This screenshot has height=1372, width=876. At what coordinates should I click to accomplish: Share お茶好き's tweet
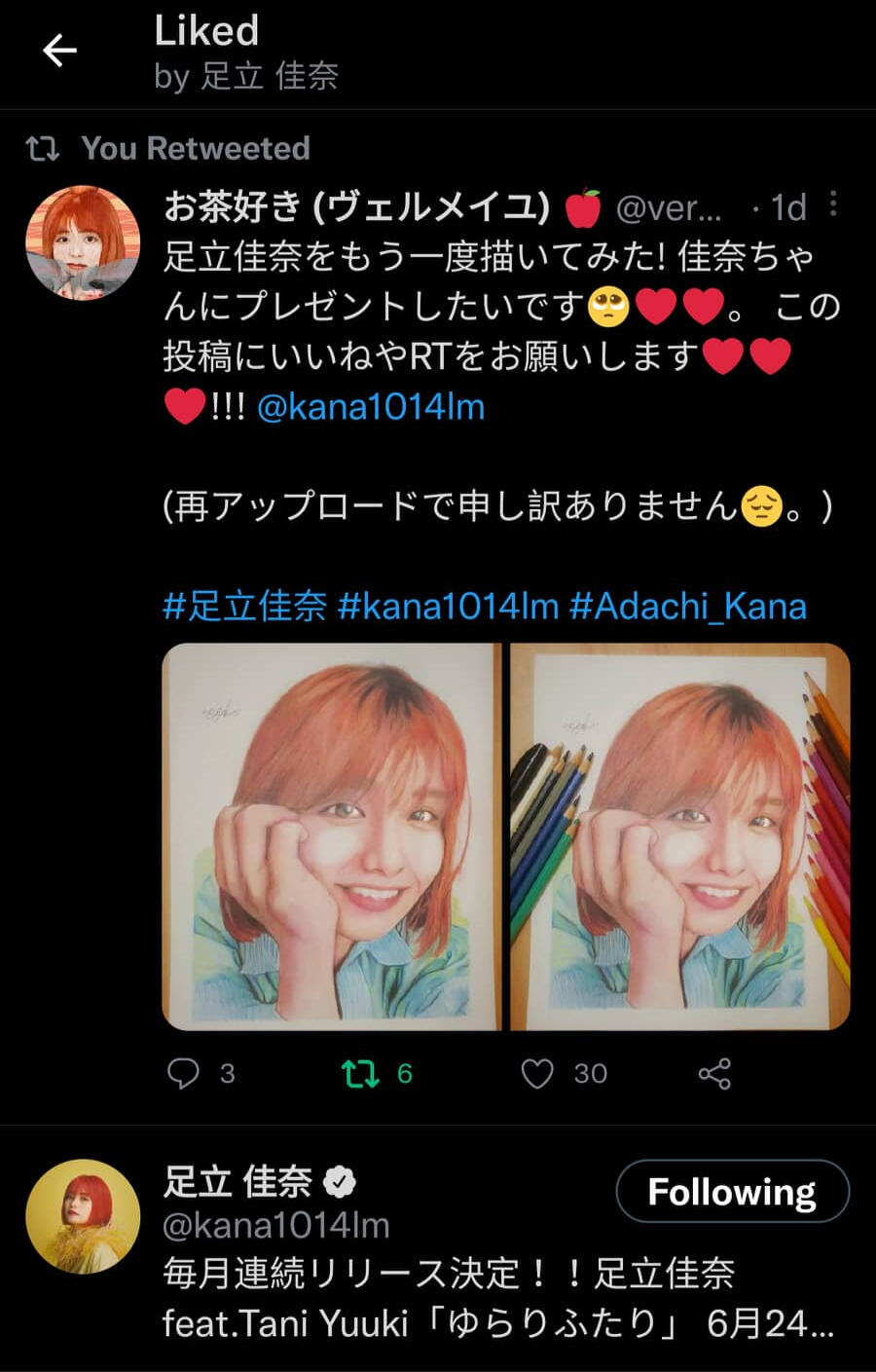coord(714,1073)
